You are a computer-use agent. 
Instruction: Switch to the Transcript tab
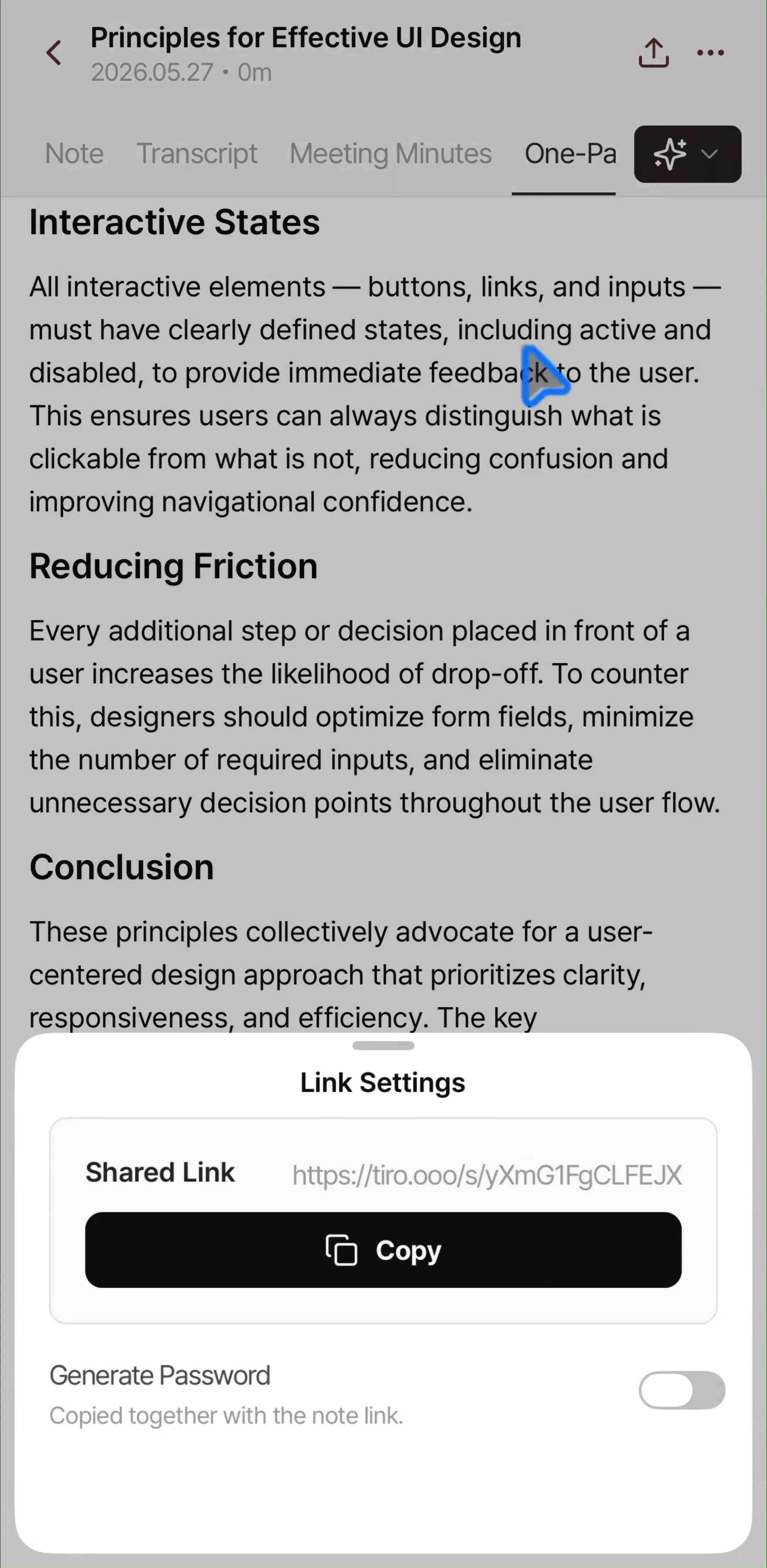[x=196, y=153]
